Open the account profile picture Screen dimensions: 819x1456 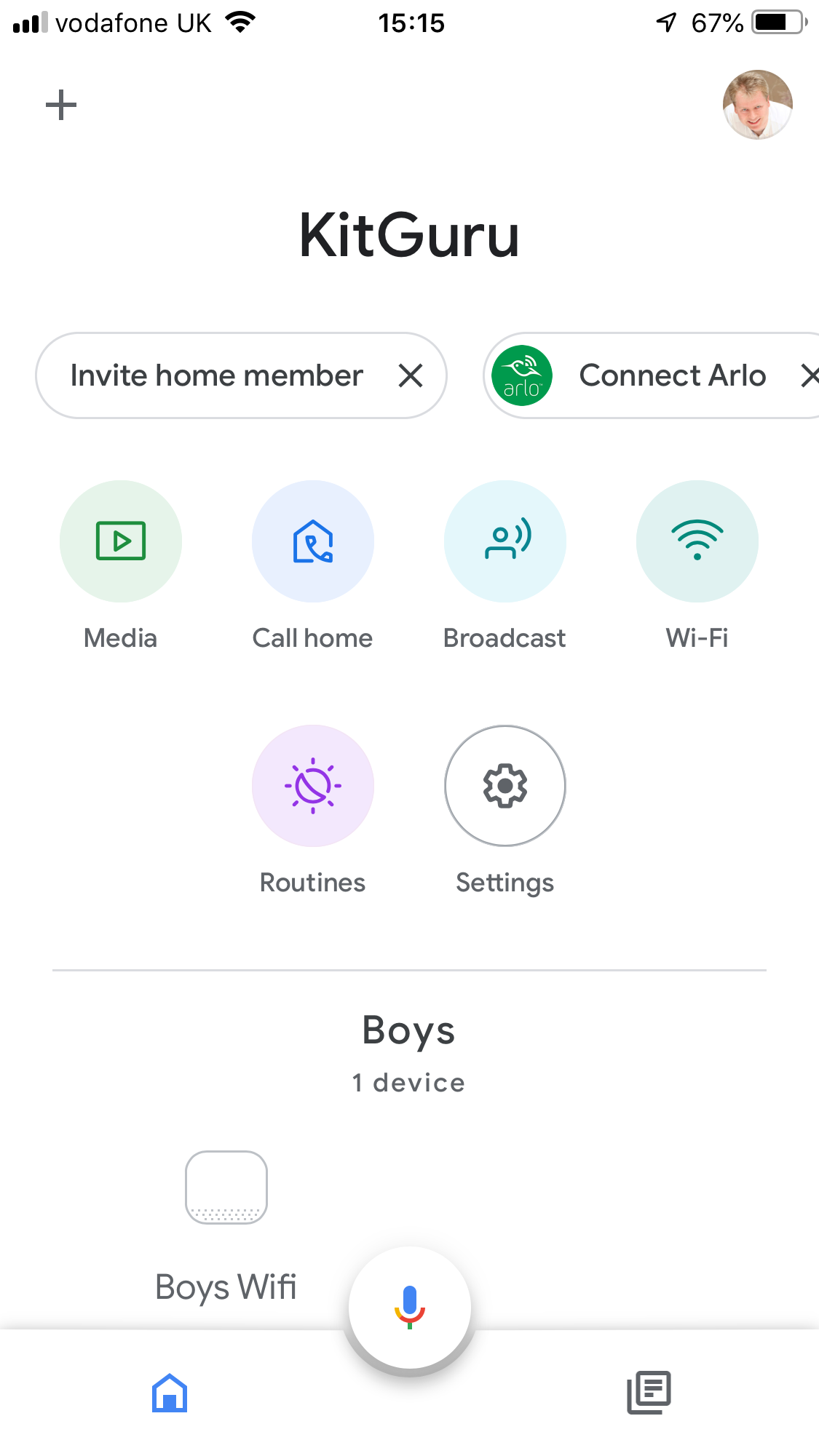757,105
